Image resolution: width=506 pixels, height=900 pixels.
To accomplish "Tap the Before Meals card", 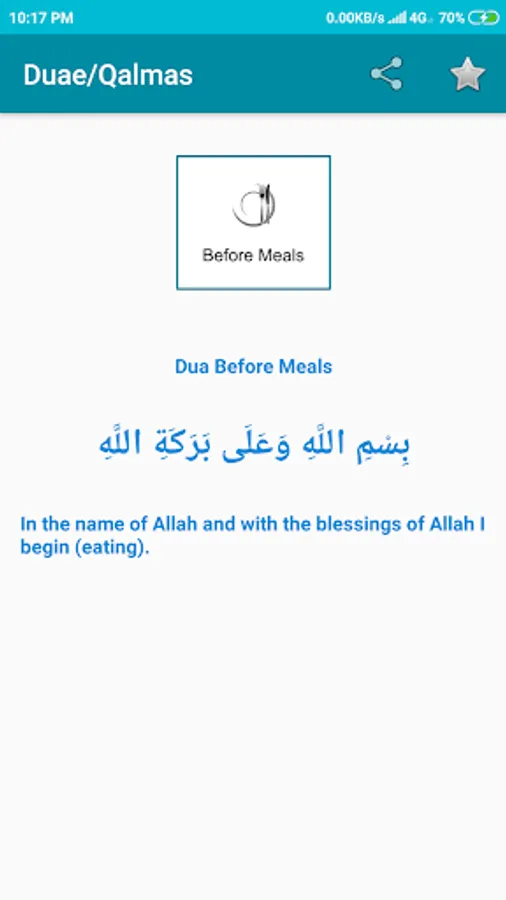I will pos(253,222).
